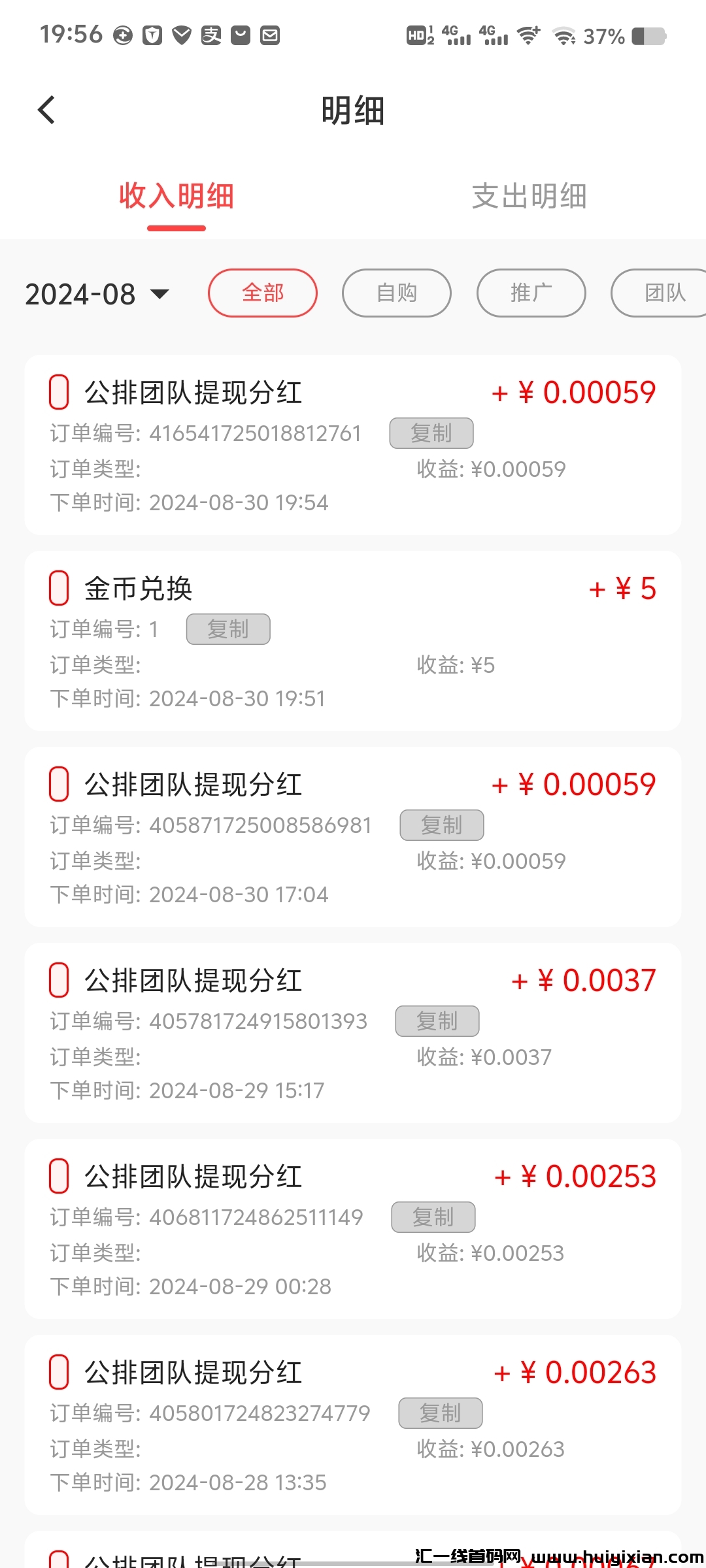Copy order number 405871725008586981

coord(442,825)
